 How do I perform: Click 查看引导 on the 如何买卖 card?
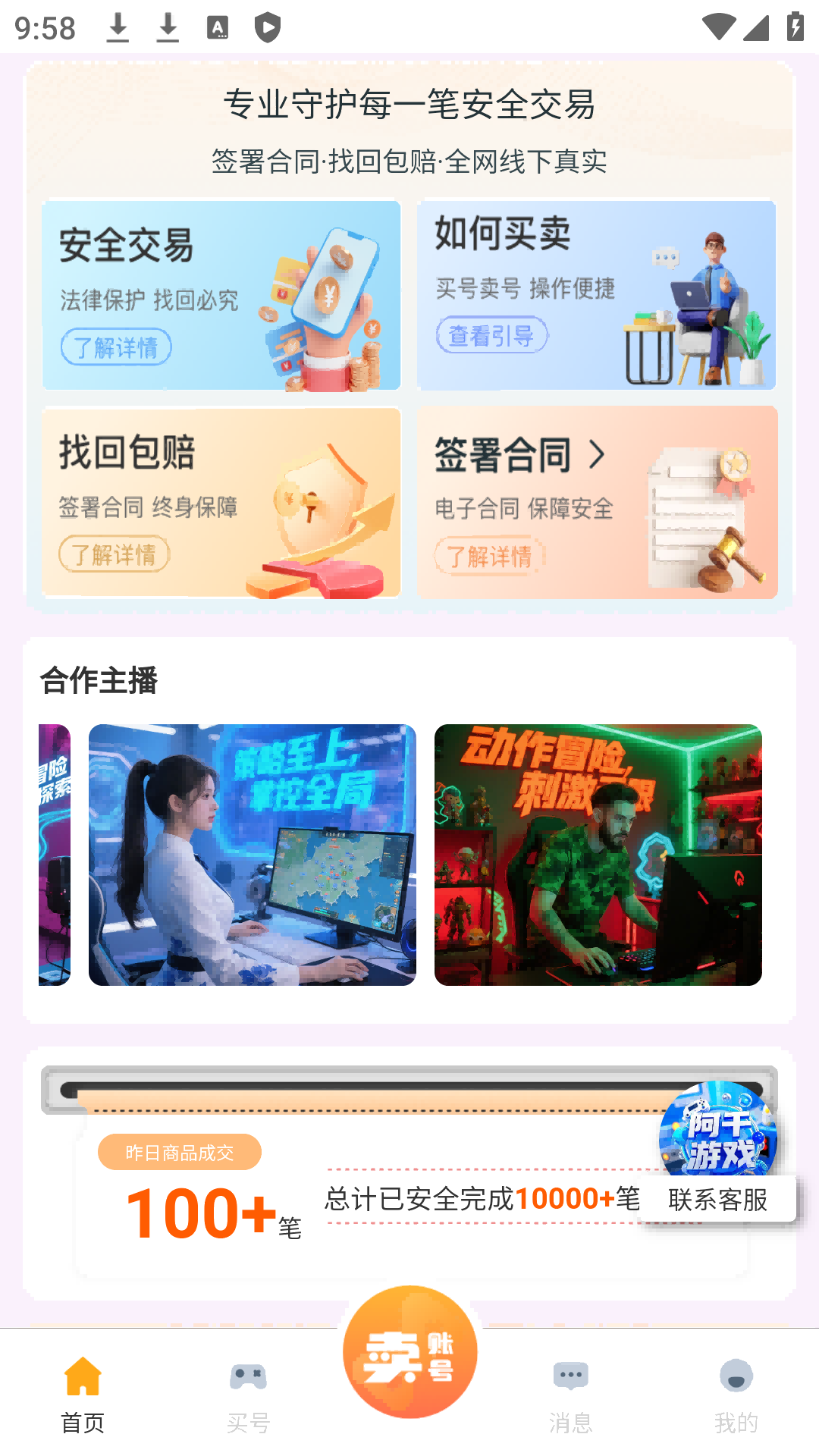491,334
